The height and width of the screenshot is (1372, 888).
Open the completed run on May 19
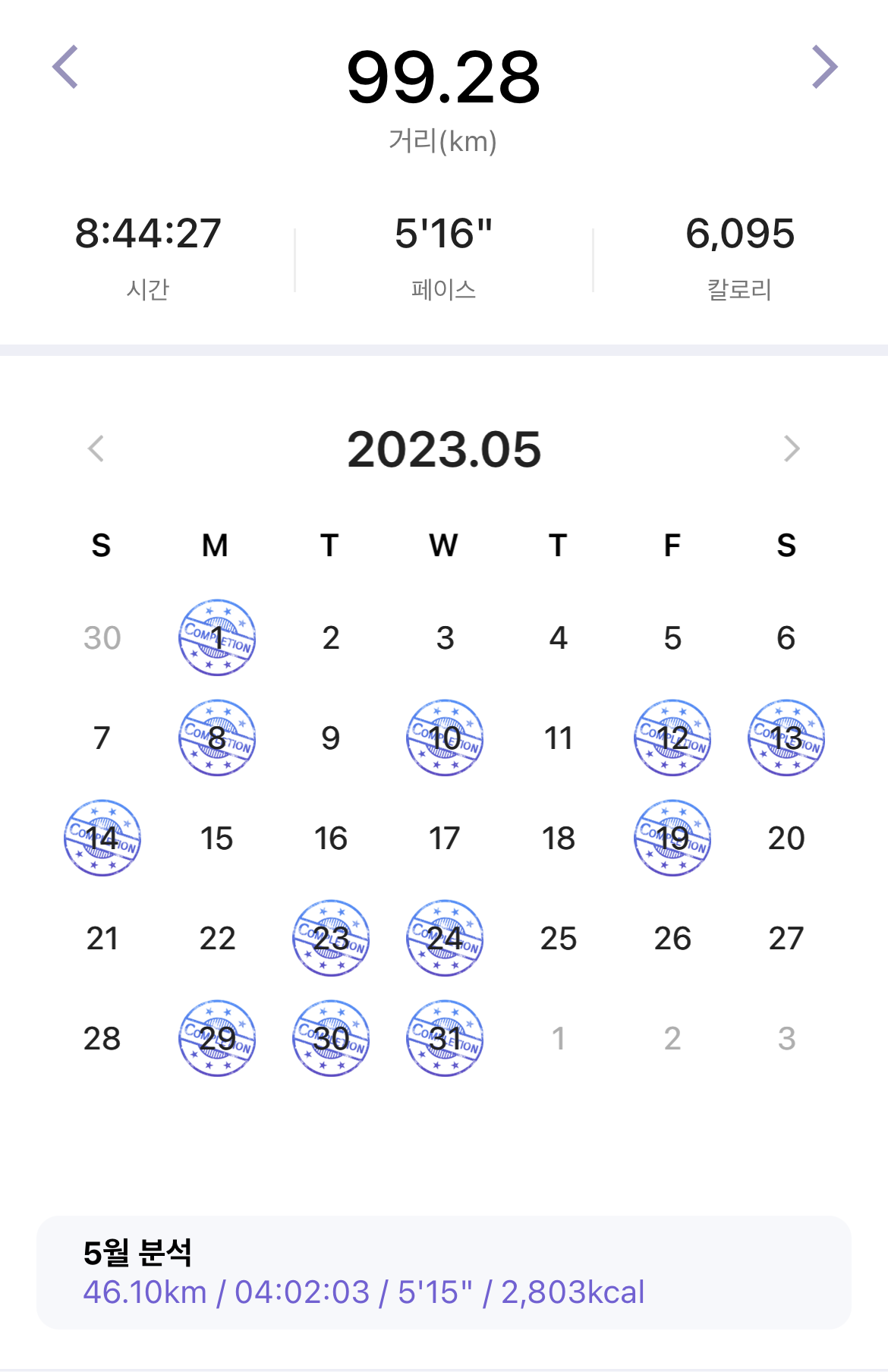point(672,838)
